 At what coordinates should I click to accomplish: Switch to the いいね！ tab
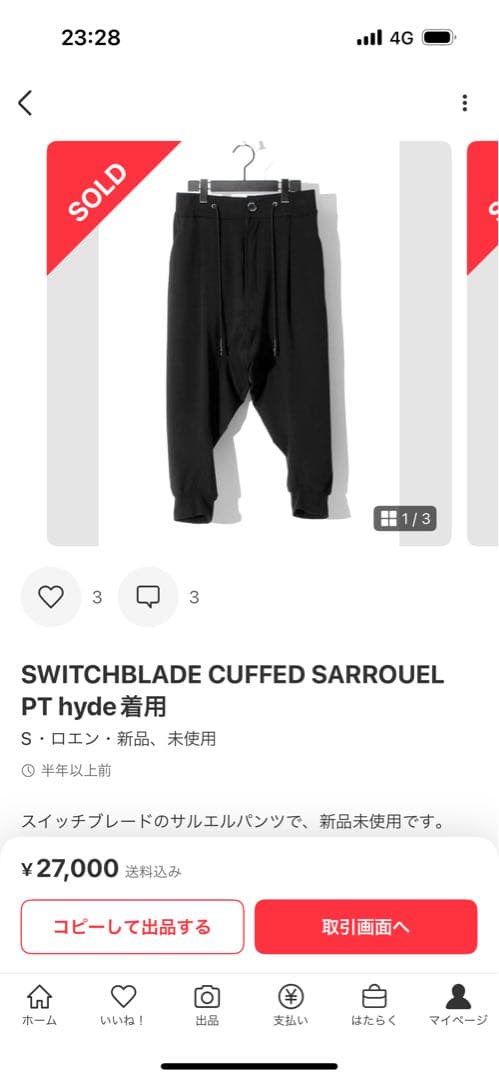point(123,1006)
